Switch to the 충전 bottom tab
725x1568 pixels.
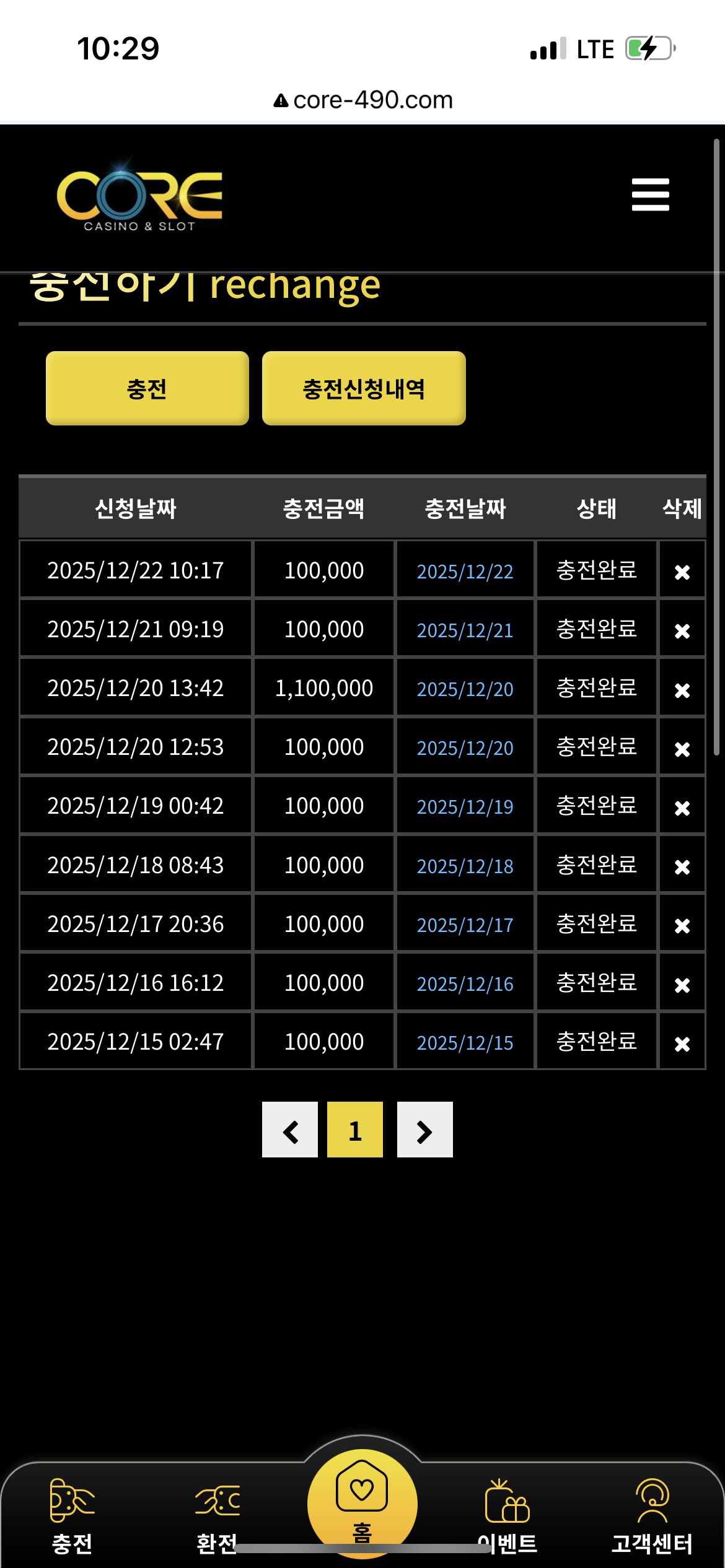click(x=72, y=1515)
